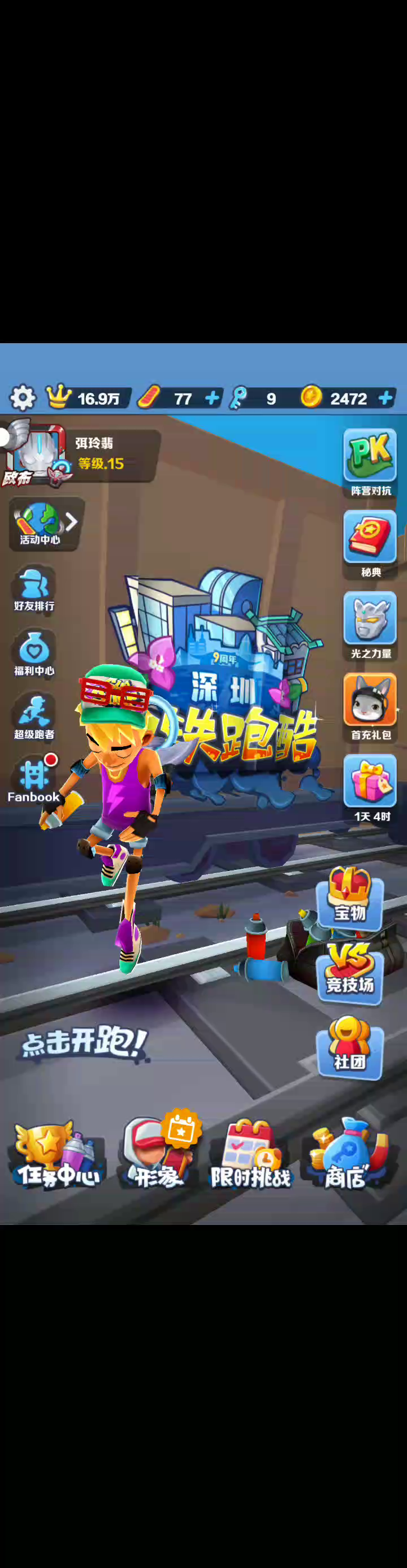Add more coins with the plus button
The height and width of the screenshot is (1568, 407).
tap(385, 398)
